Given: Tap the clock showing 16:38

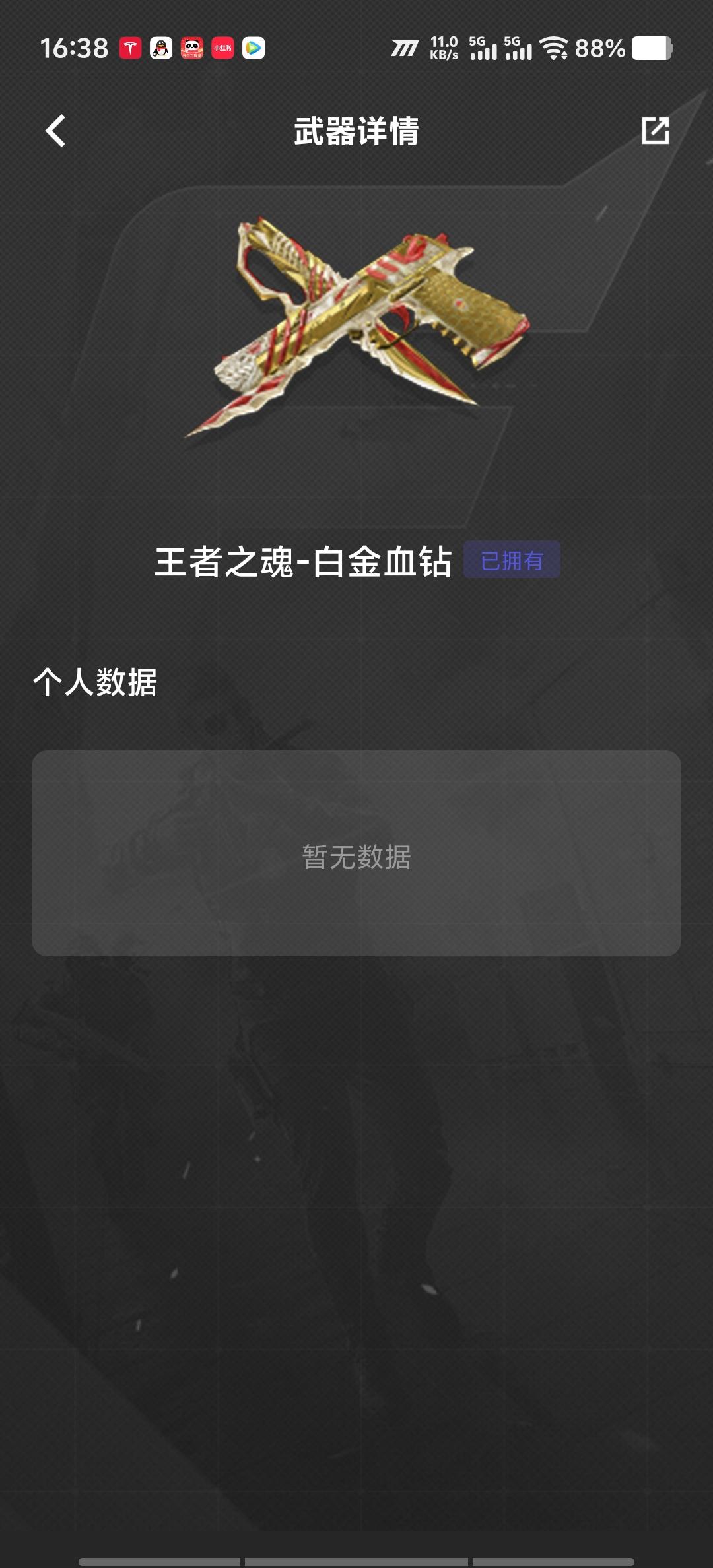Looking at the screenshot, I should click(73, 46).
